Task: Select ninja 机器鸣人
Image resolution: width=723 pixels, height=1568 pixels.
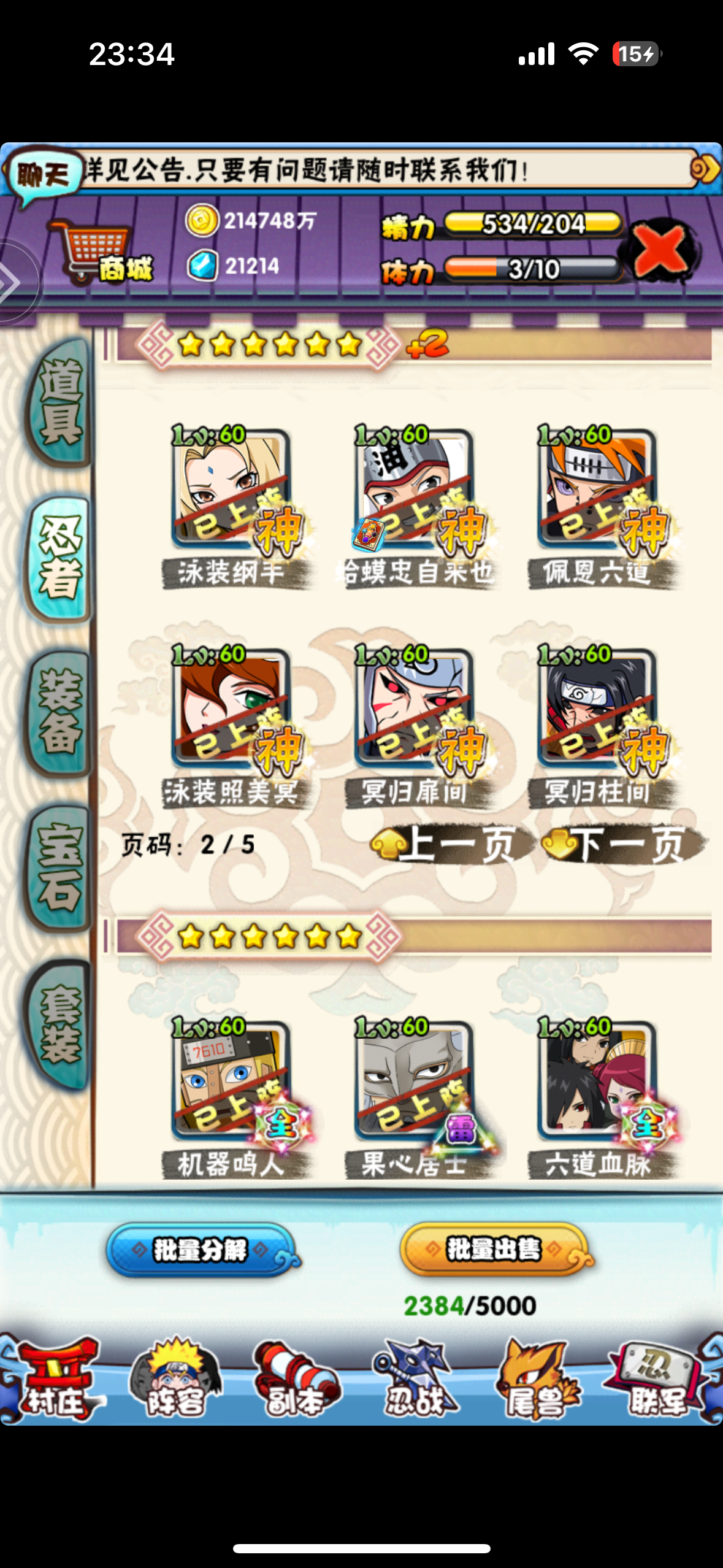Action: pyautogui.click(x=232, y=1083)
